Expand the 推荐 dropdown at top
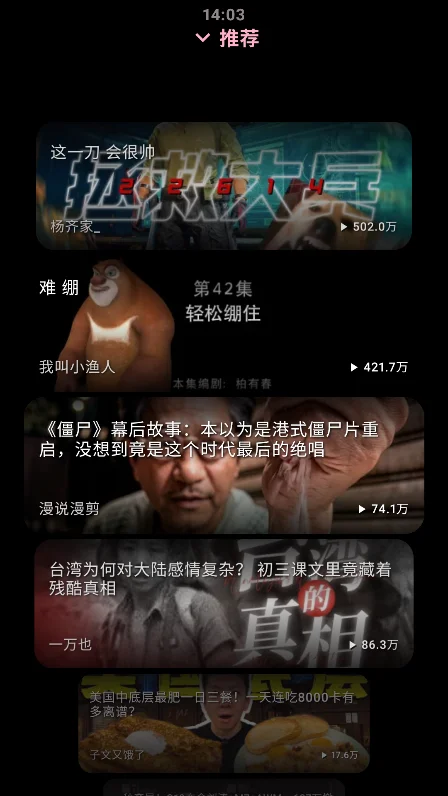The height and width of the screenshot is (796, 448). pos(228,38)
